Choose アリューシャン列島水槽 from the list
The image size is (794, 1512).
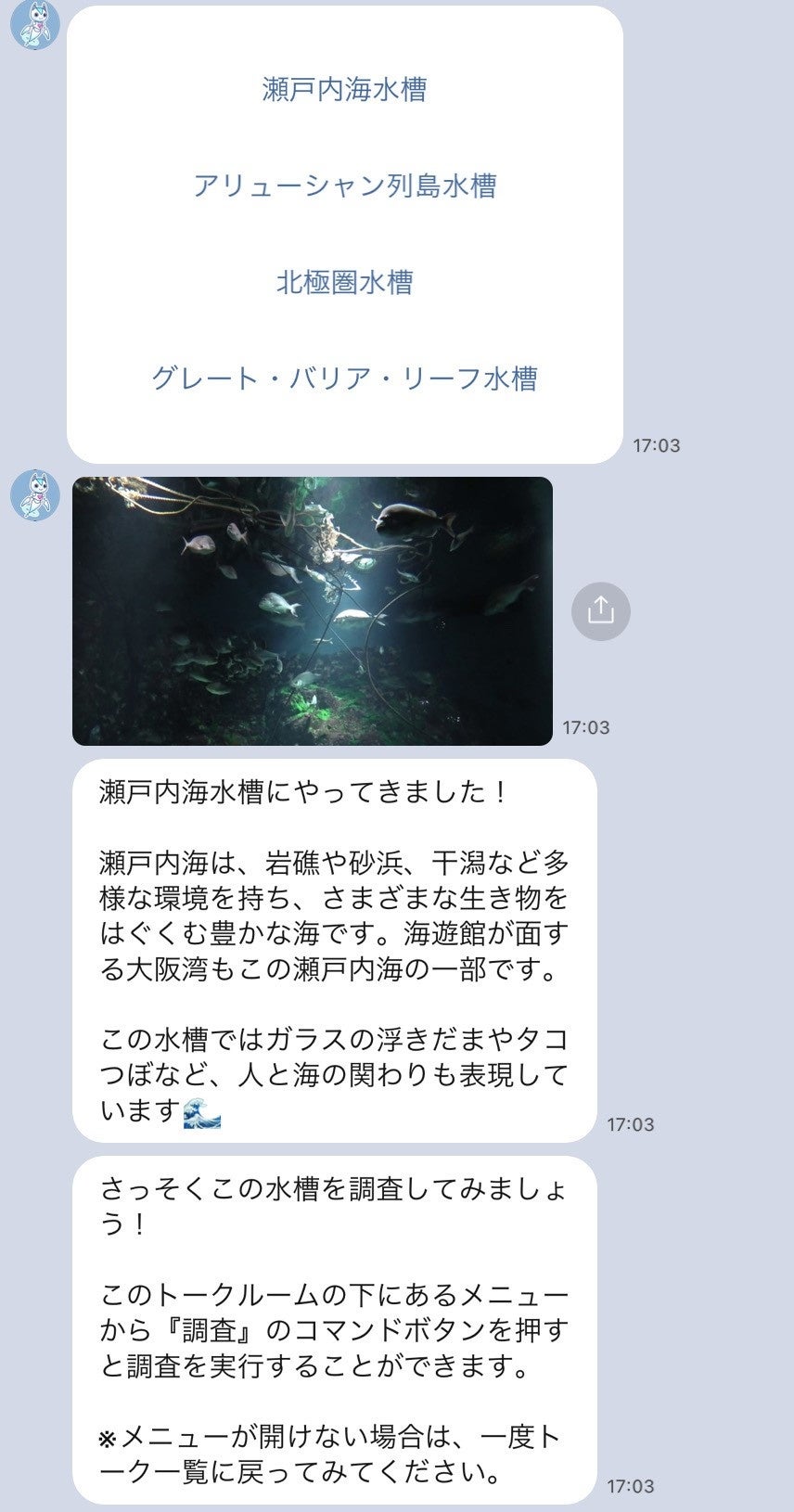tap(344, 186)
